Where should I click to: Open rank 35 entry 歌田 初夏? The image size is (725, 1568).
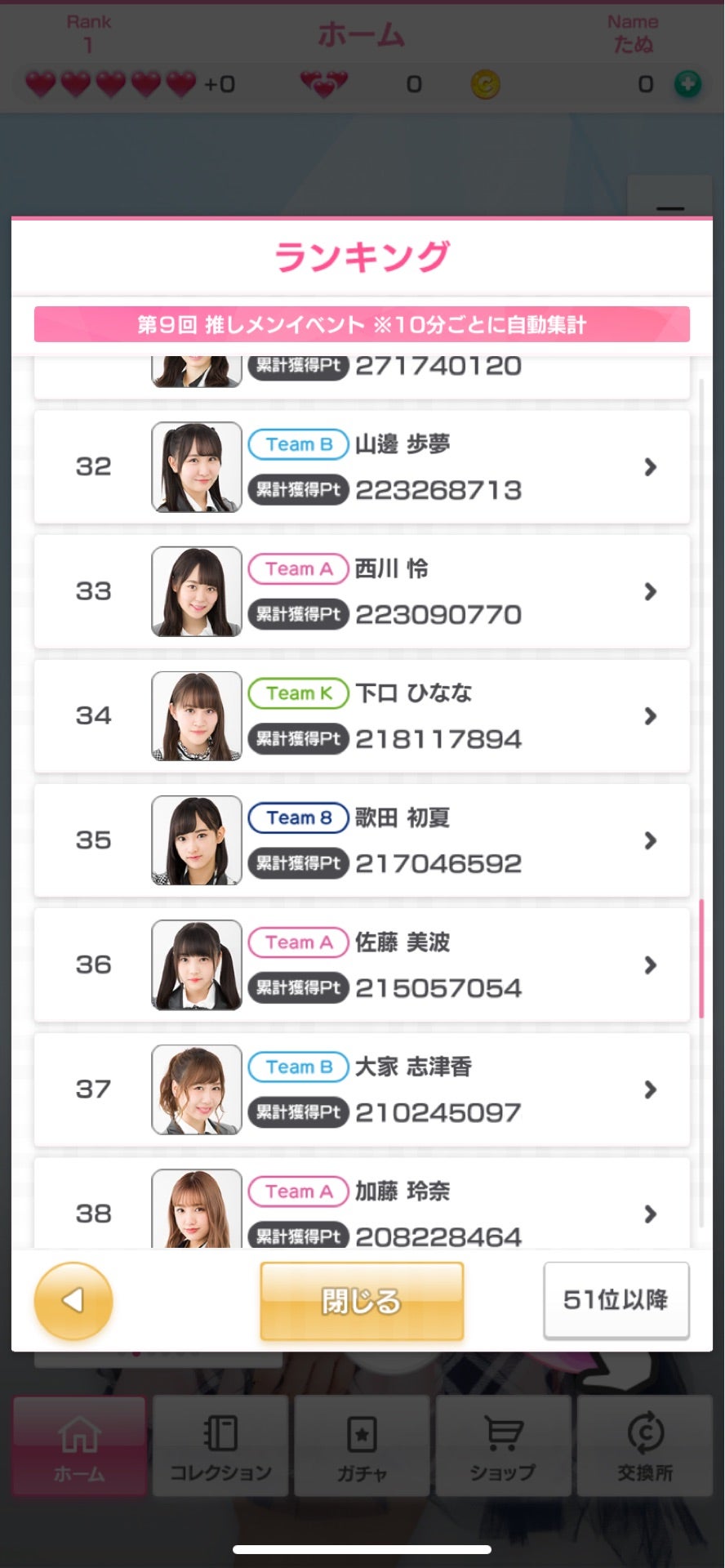coord(362,840)
